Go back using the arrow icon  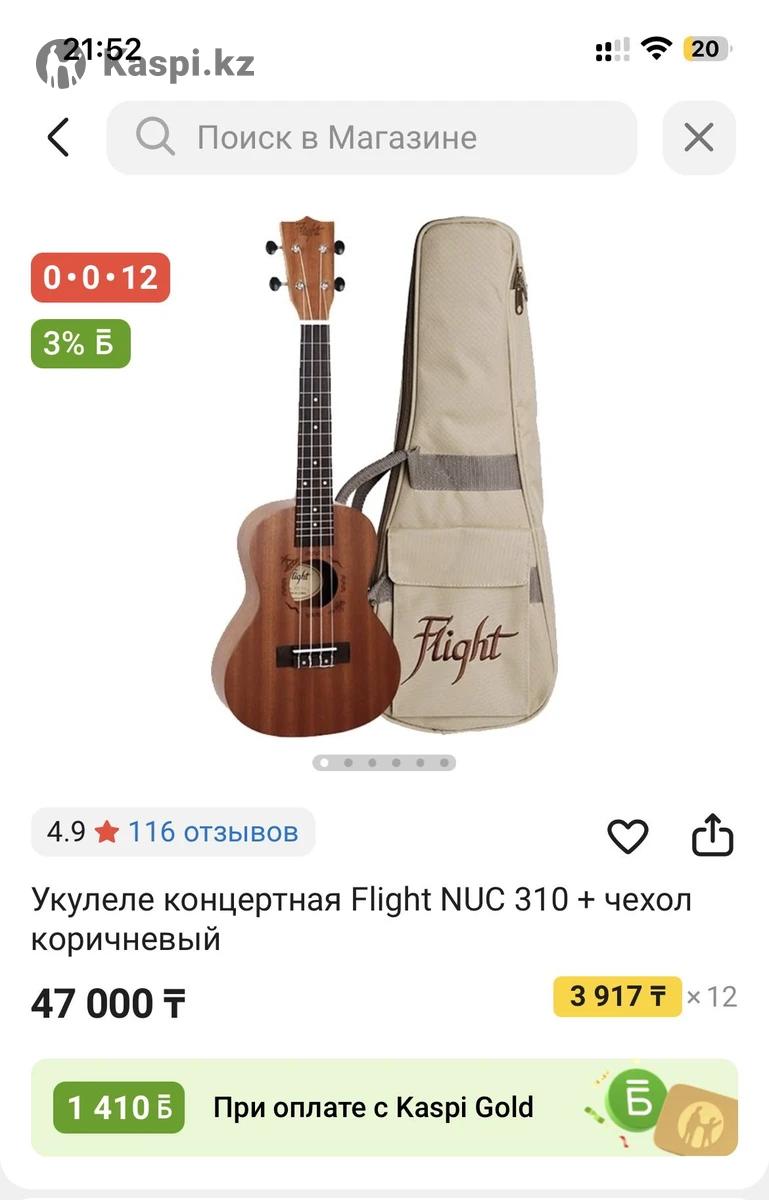coord(59,137)
